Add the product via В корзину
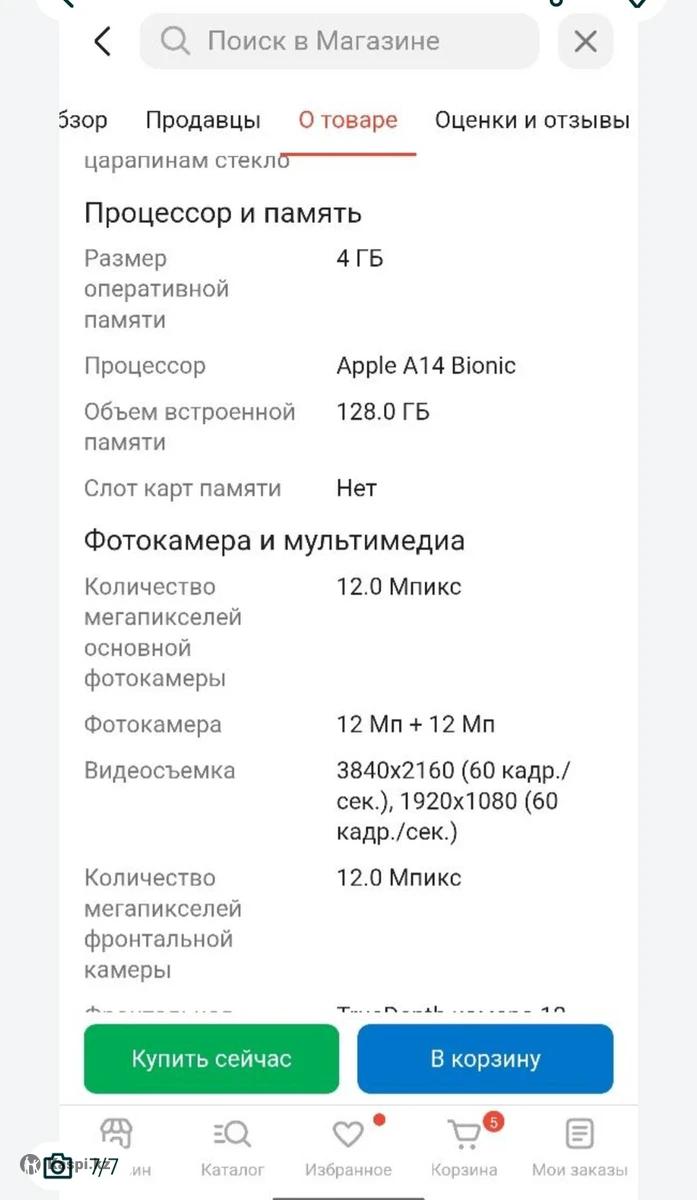 click(485, 1059)
